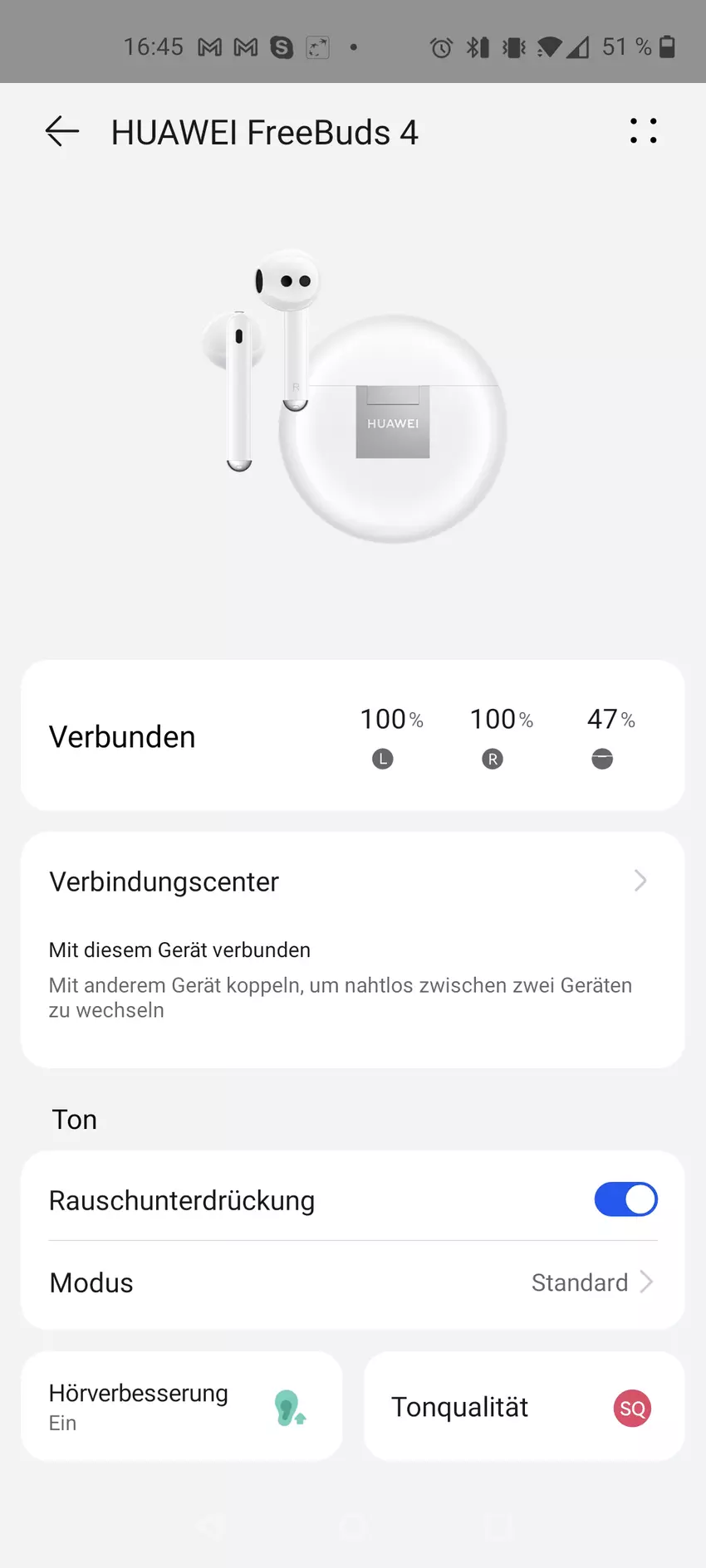Open Verbindungscenter
Image resolution: width=706 pixels, height=1568 pixels.
tap(352, 882)
